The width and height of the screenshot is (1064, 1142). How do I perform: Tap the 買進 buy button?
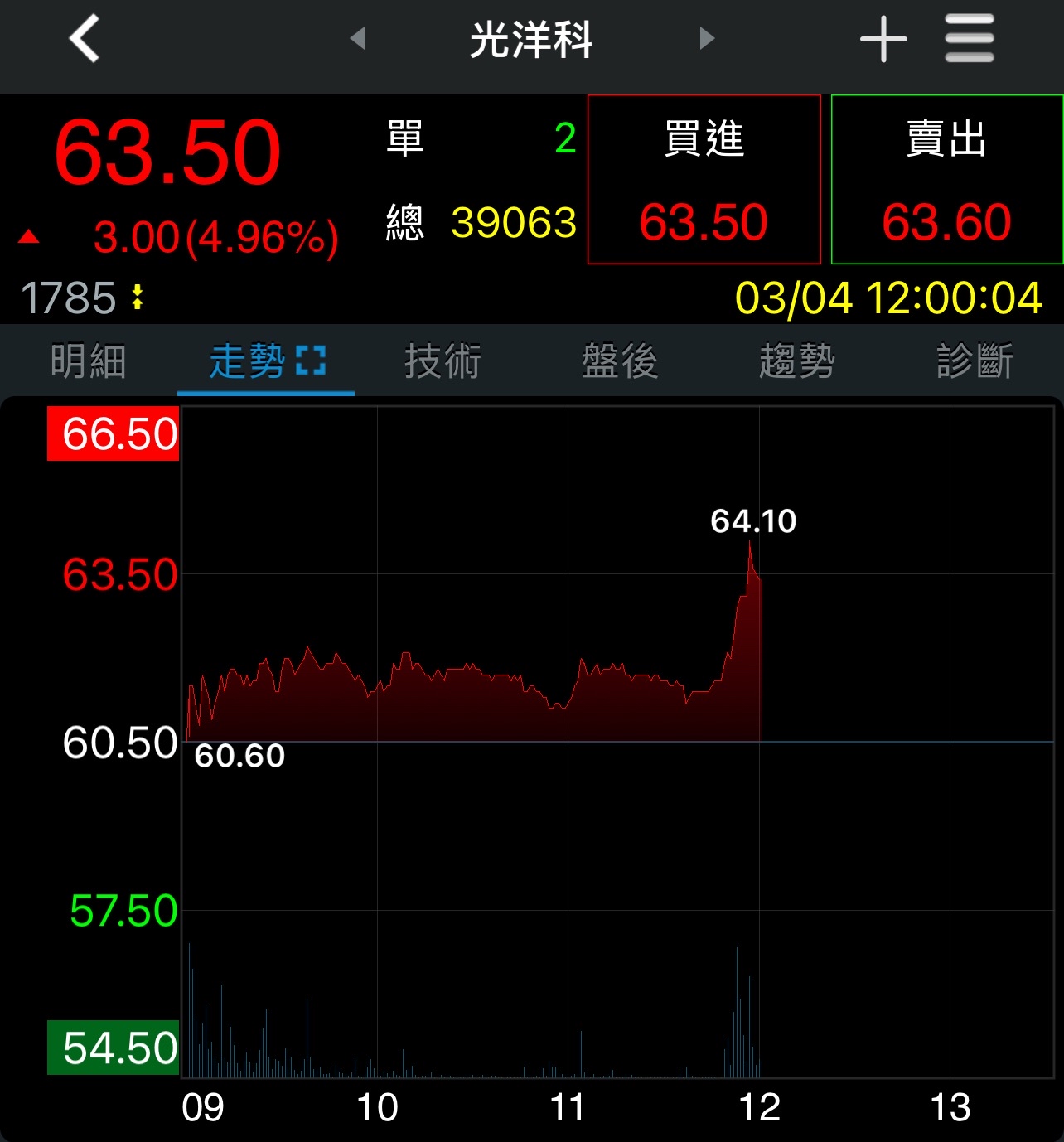(704, 180)
